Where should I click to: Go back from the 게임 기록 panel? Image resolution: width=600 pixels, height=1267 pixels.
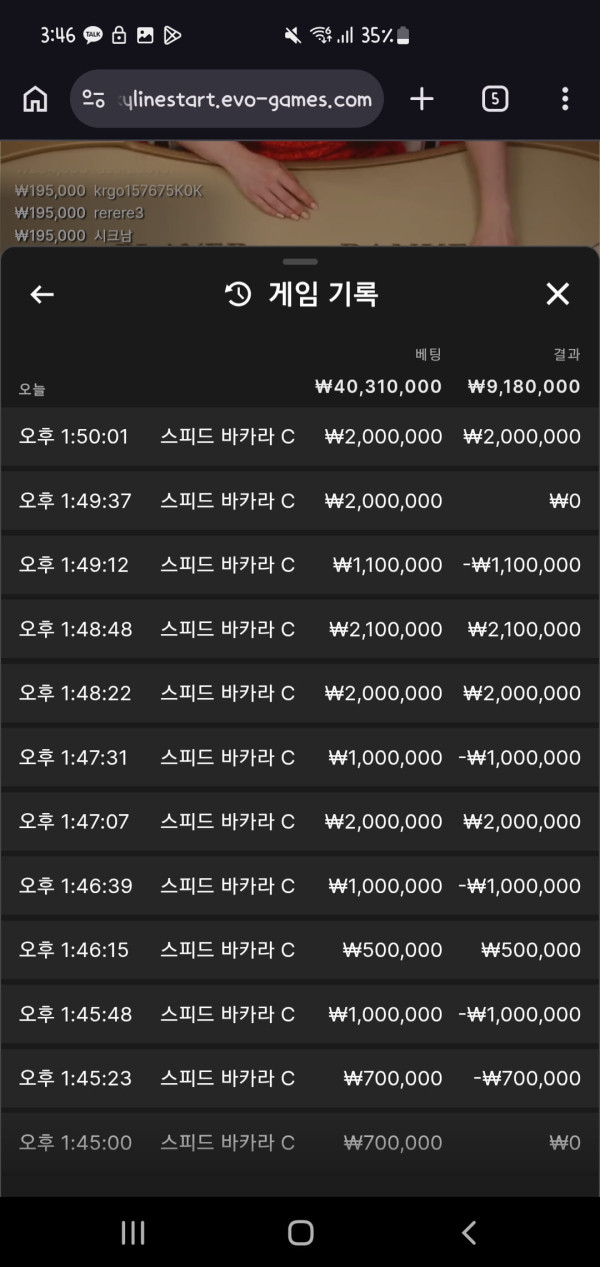pyautogui.click(x=42, y=294)
